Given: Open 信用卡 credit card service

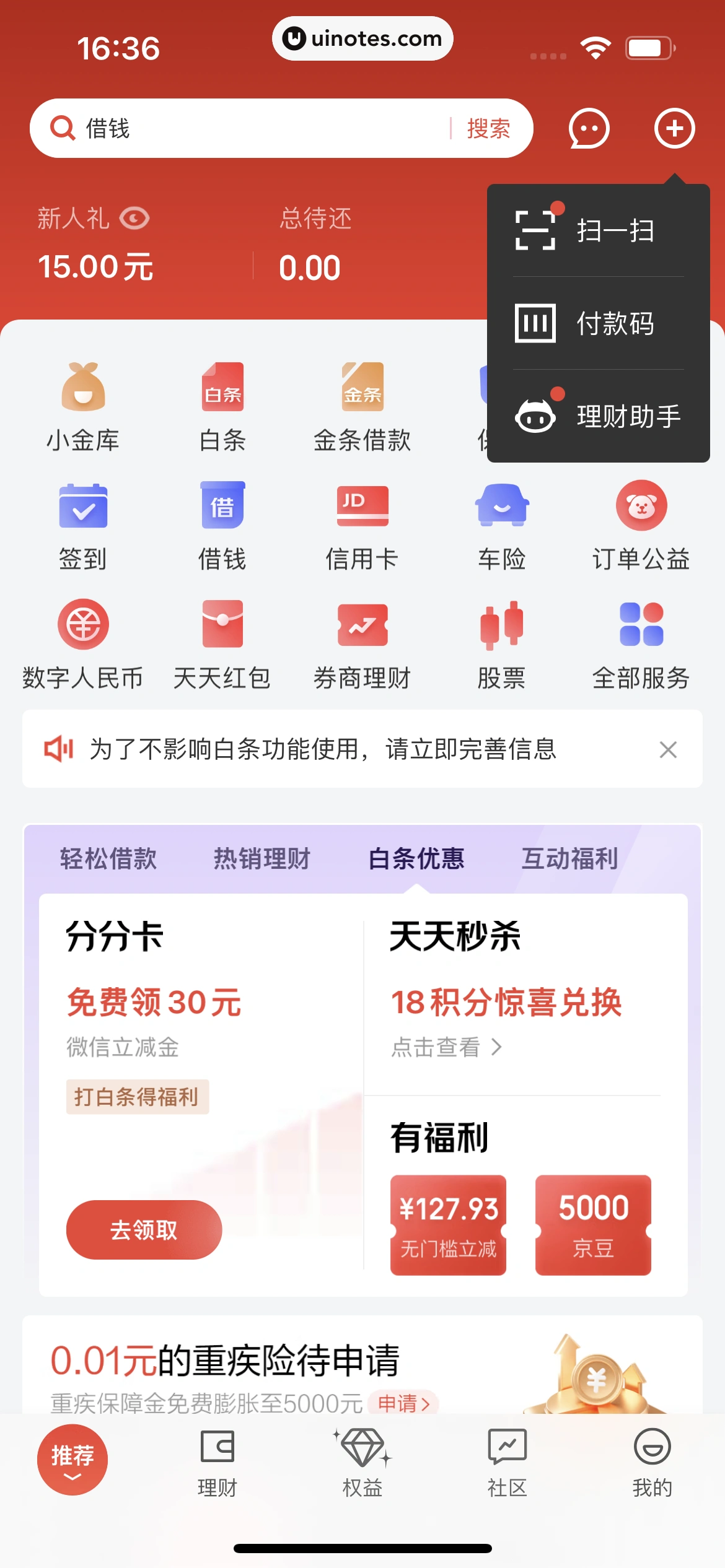Looking at the screenshot, I should click(362, 525).
